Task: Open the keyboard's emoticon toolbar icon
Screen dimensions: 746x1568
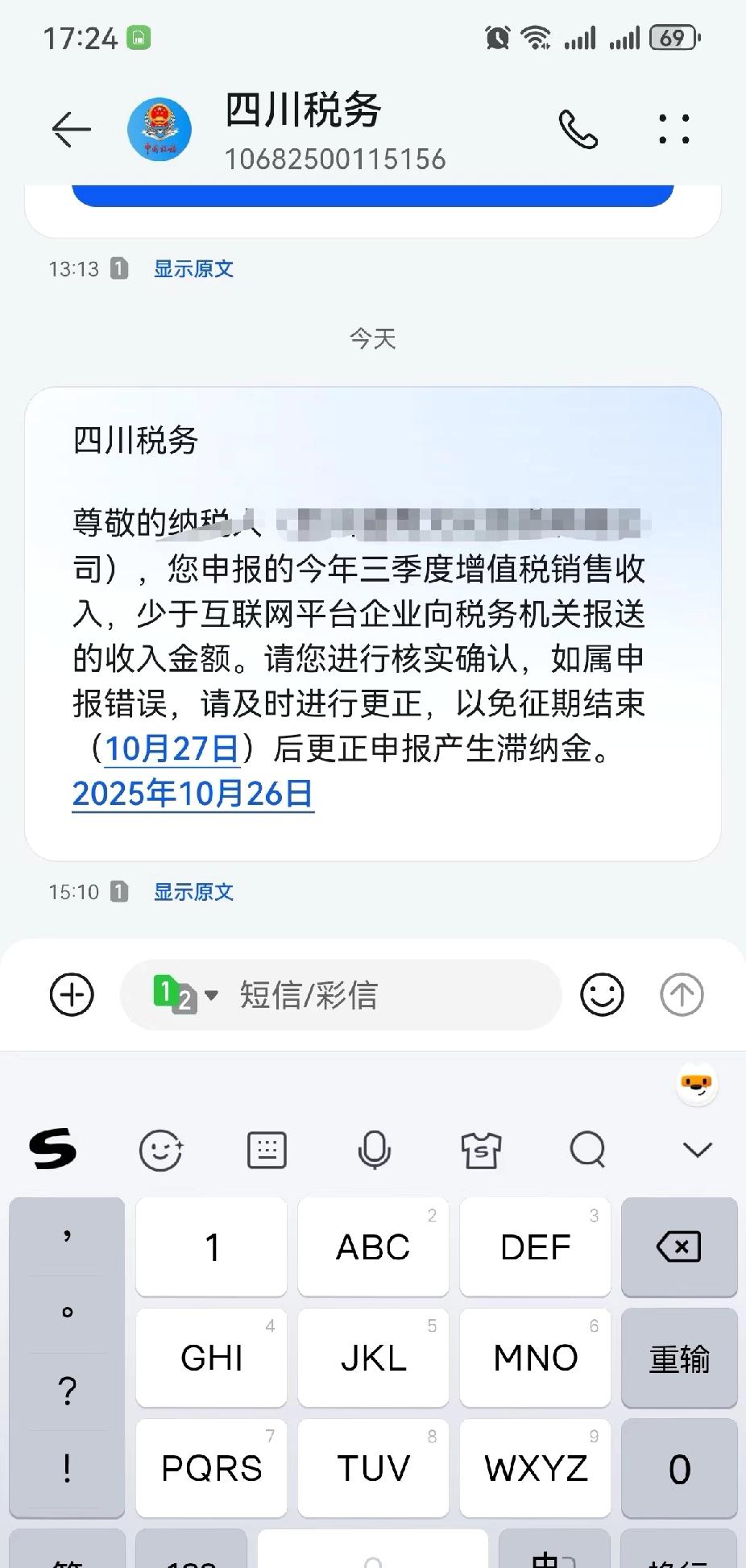Action: 160,1150
